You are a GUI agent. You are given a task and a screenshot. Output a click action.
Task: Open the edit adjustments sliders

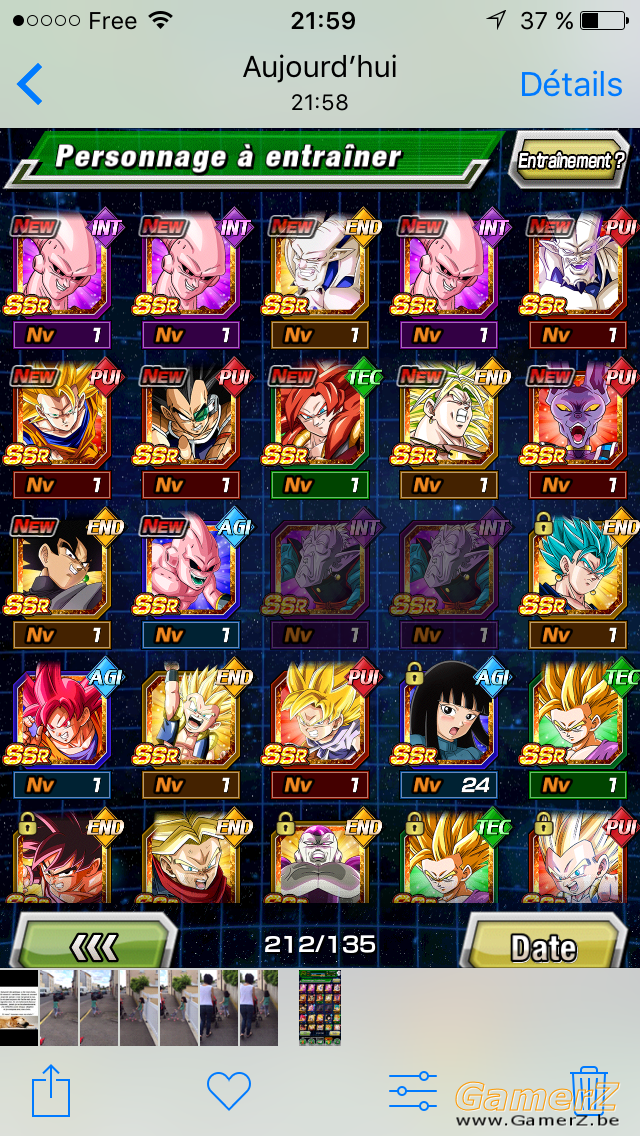(412, 1090)
